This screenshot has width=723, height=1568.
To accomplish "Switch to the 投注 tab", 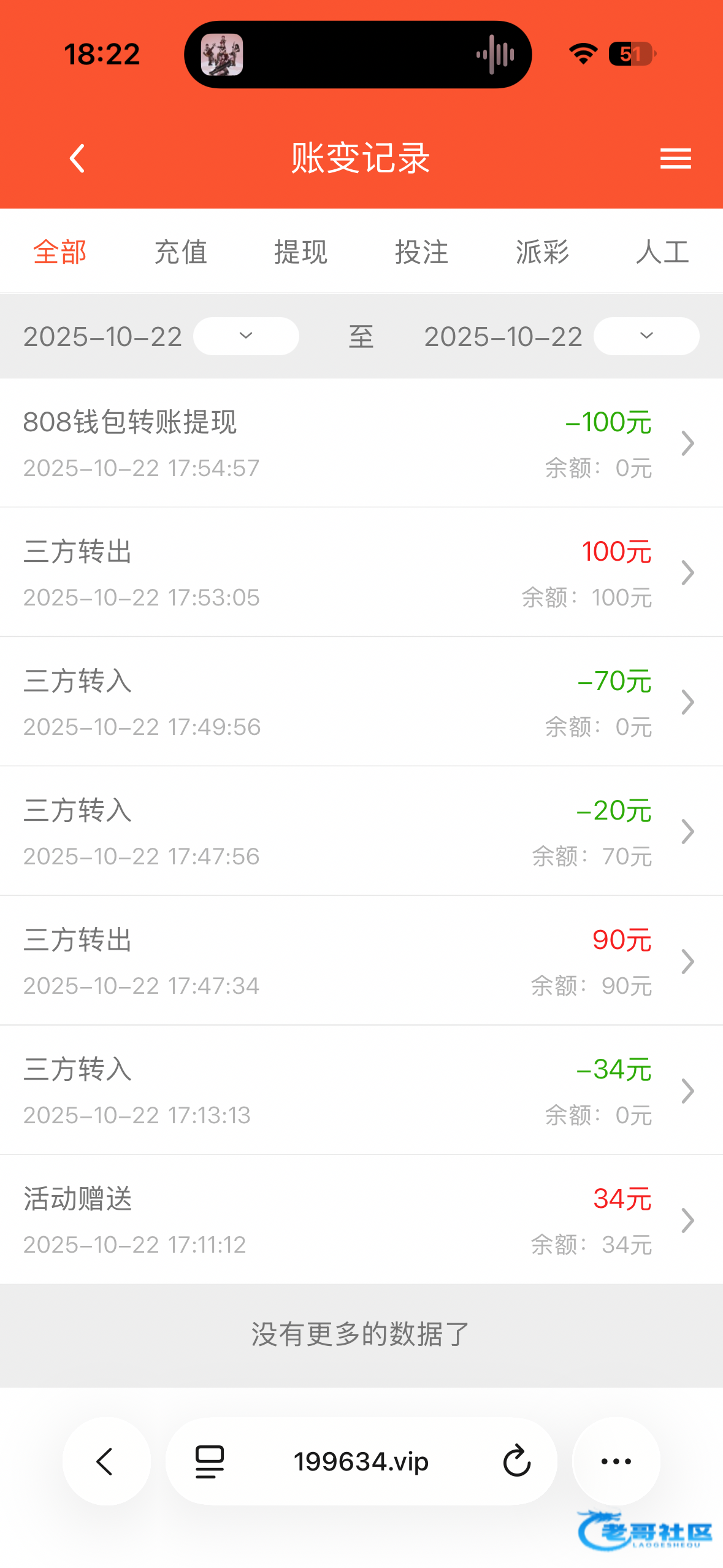I will [x=422, y=252].
